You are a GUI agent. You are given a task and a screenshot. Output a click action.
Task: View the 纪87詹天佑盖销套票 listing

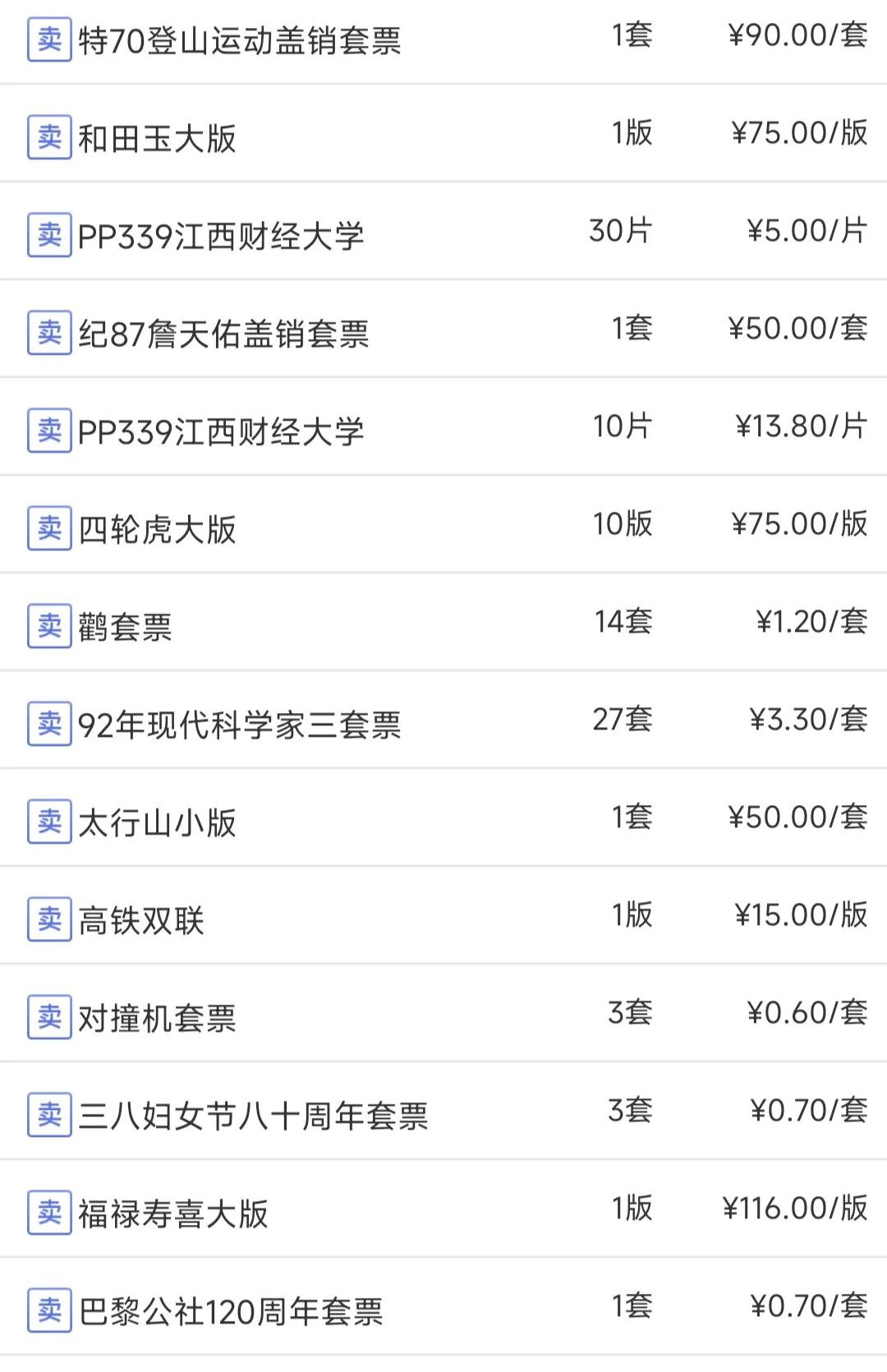(223, 333)
